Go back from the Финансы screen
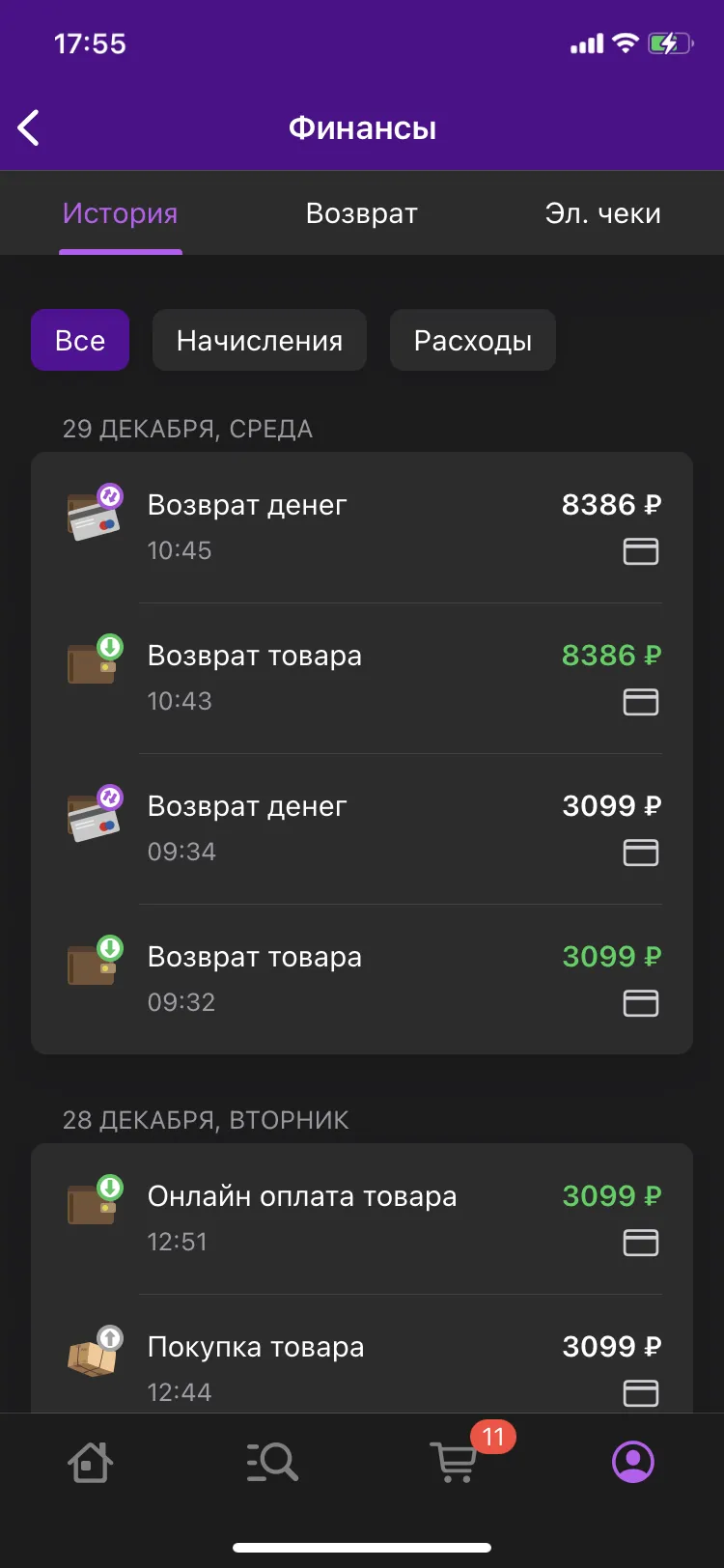The image size is (724, 1568). 29,127
